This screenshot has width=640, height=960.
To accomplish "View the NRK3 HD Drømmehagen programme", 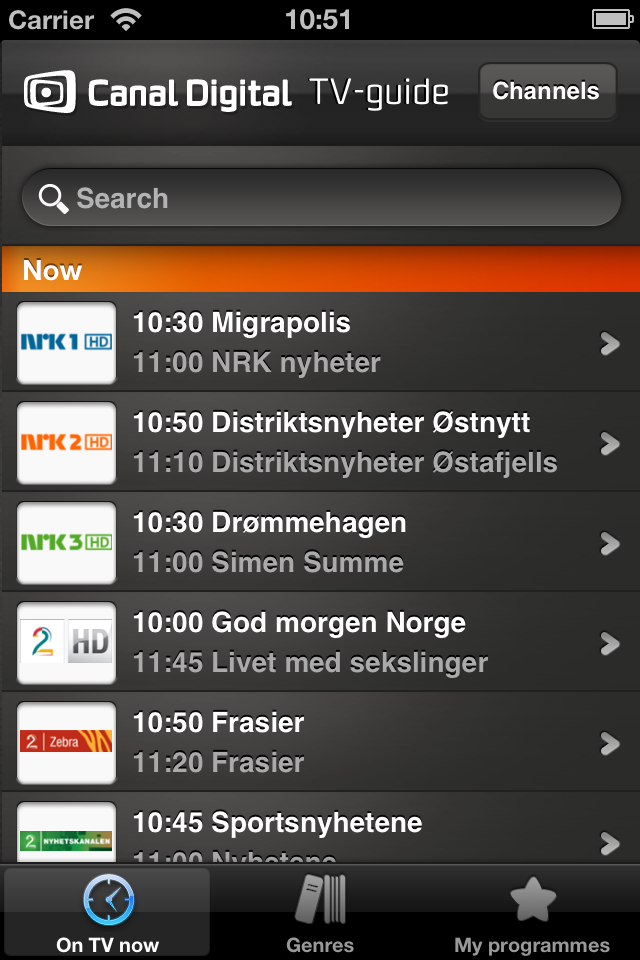I will coord(320,543).
